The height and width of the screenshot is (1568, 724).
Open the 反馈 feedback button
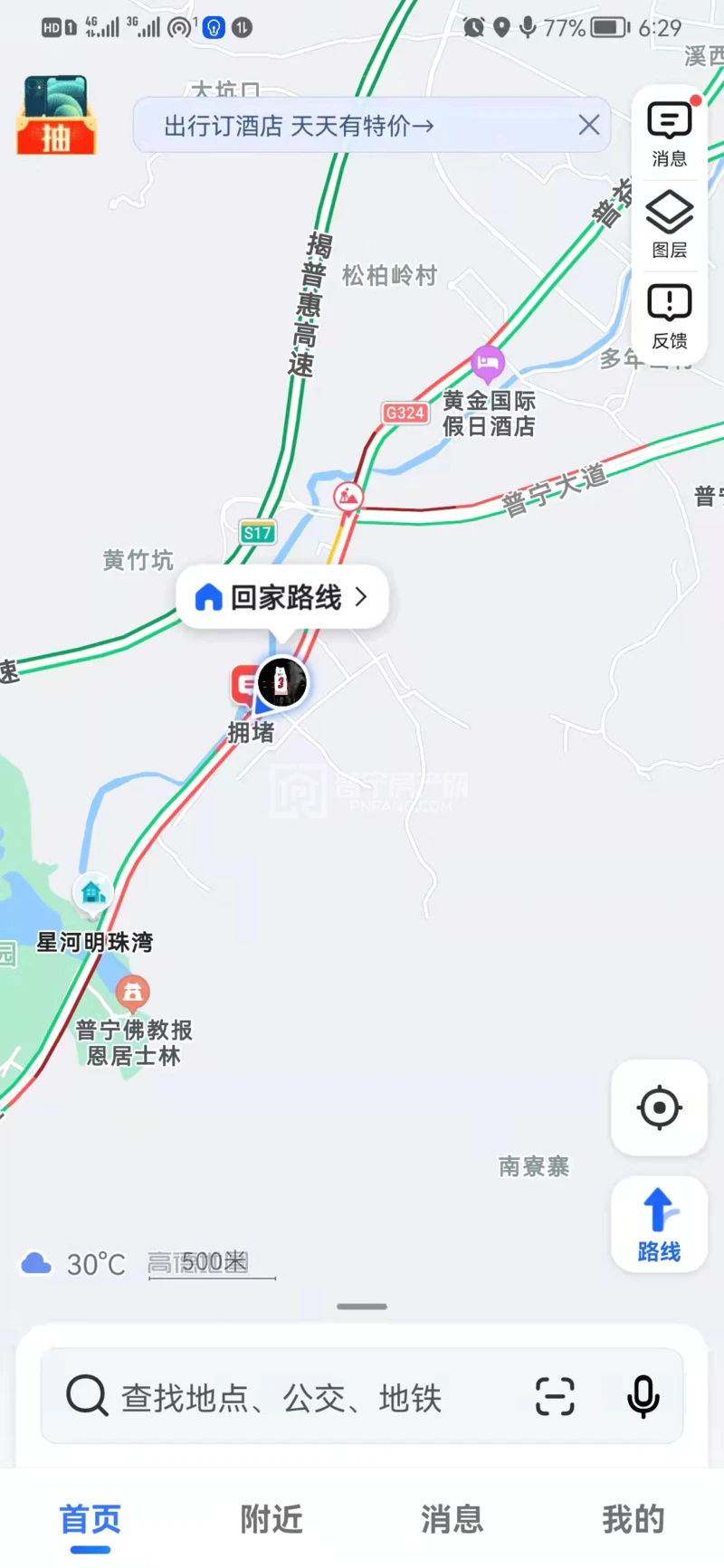click(669, 316)
